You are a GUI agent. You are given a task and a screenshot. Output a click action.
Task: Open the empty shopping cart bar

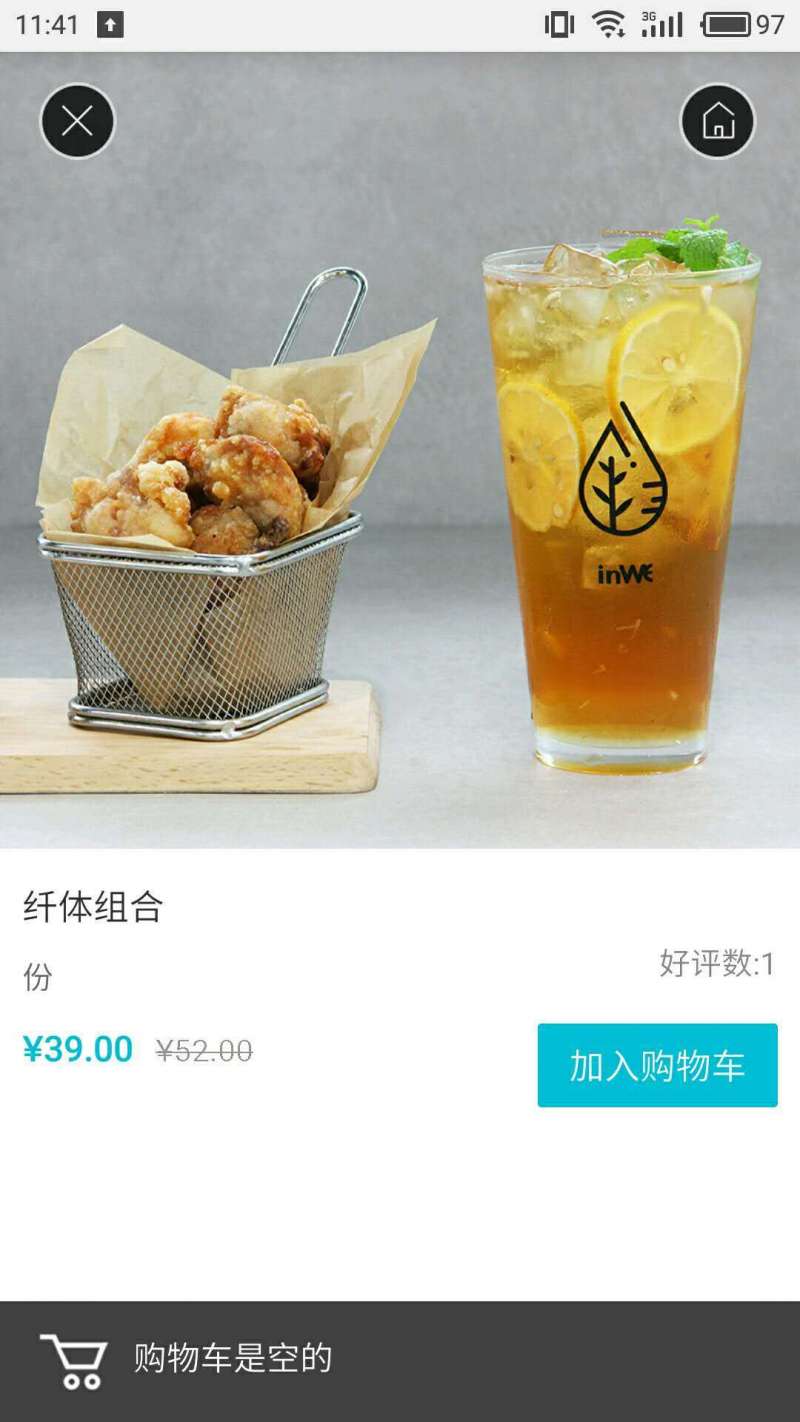click(x=400, y=1361)
